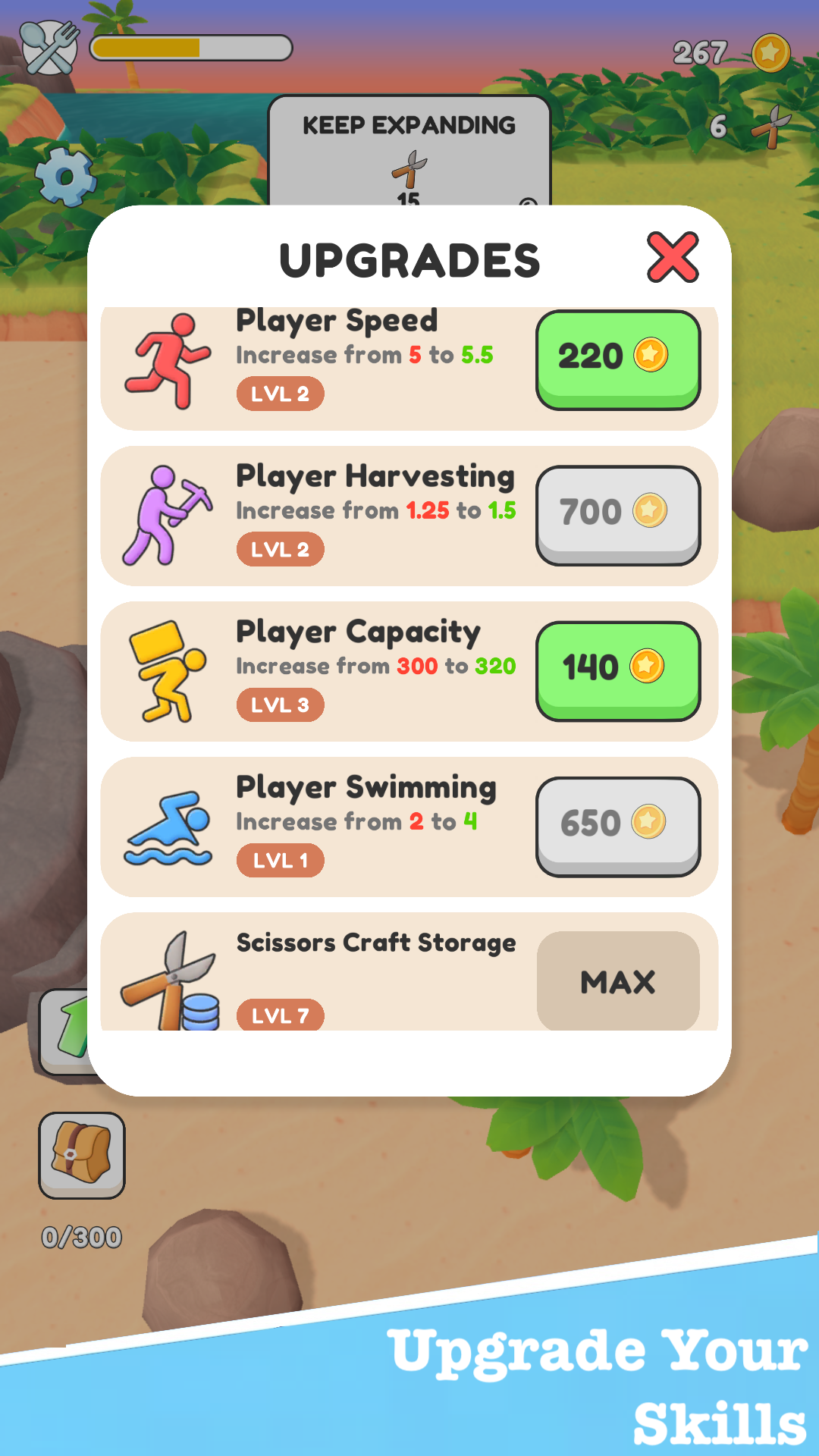Open the backpack inventory

[x=82, y=1154]
